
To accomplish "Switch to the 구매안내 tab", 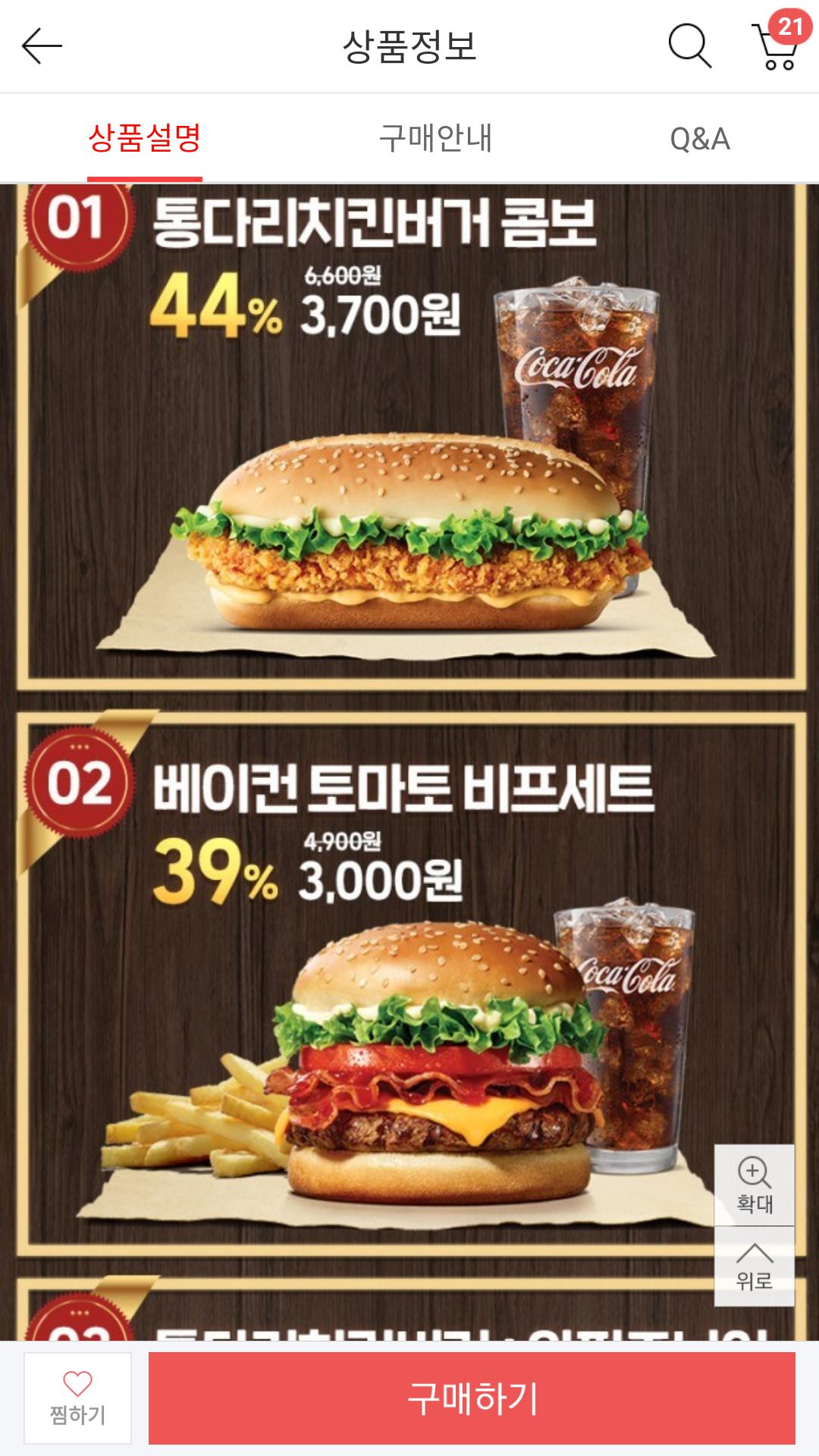I will 435,139.
